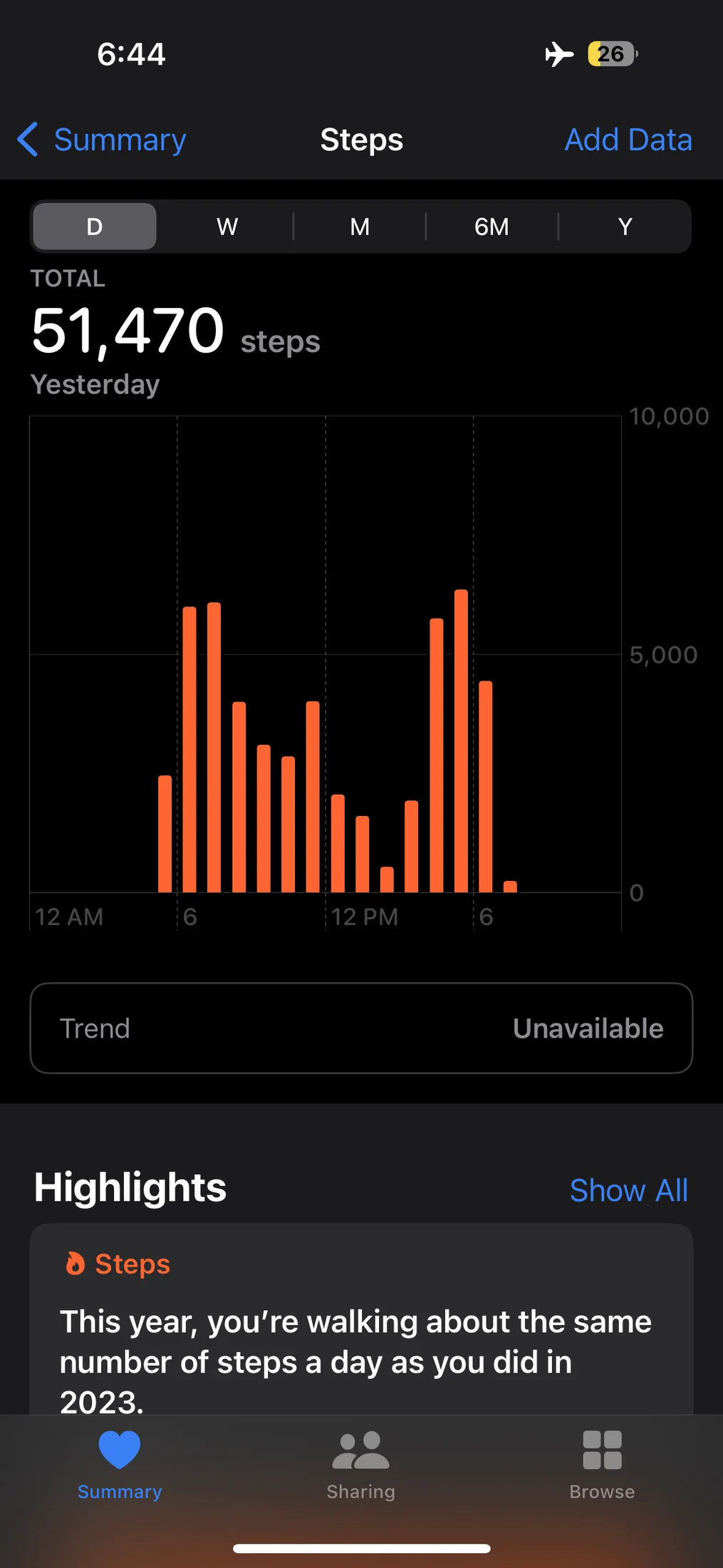Select the D day view
This screenshot has height=1568, width=723.
coord(95,227)
